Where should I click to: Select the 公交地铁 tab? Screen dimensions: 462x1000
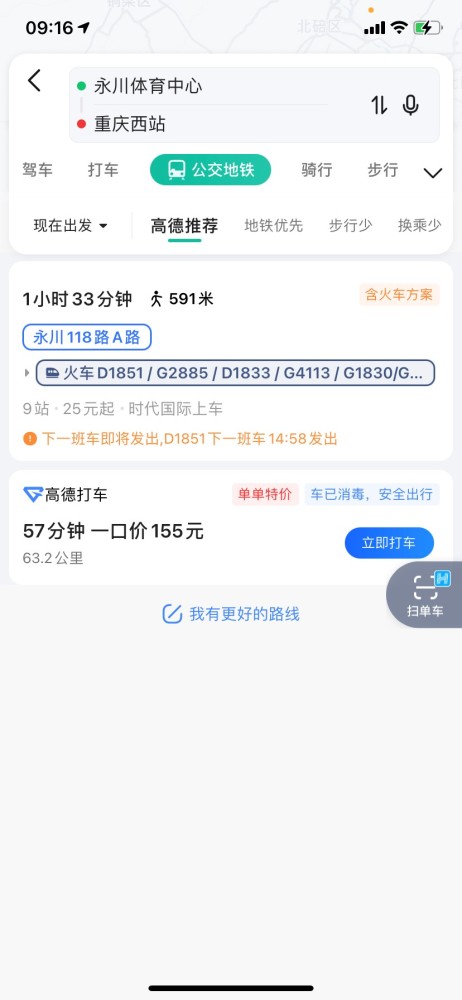coord(211,170)
